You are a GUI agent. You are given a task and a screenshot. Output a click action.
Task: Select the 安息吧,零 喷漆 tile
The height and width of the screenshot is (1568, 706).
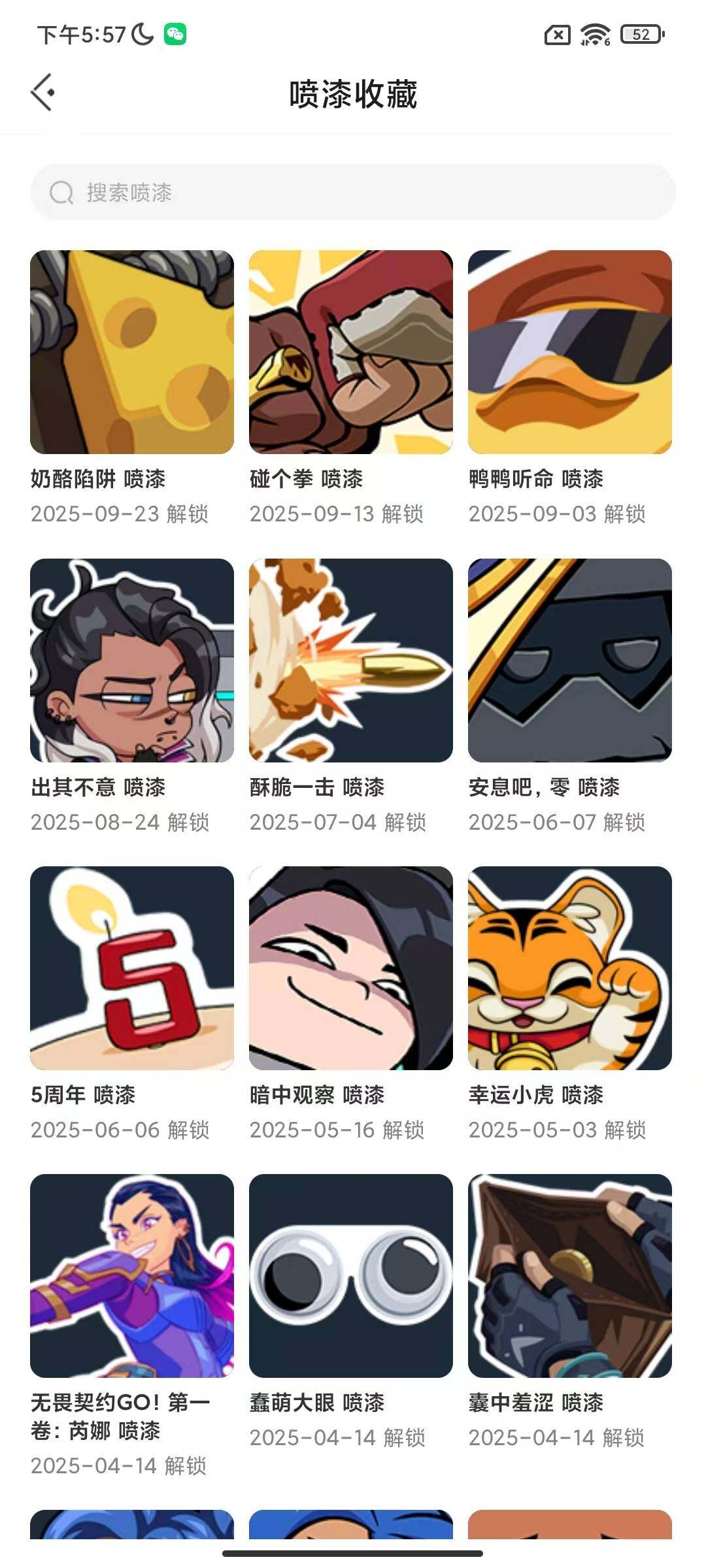[570, 661]
